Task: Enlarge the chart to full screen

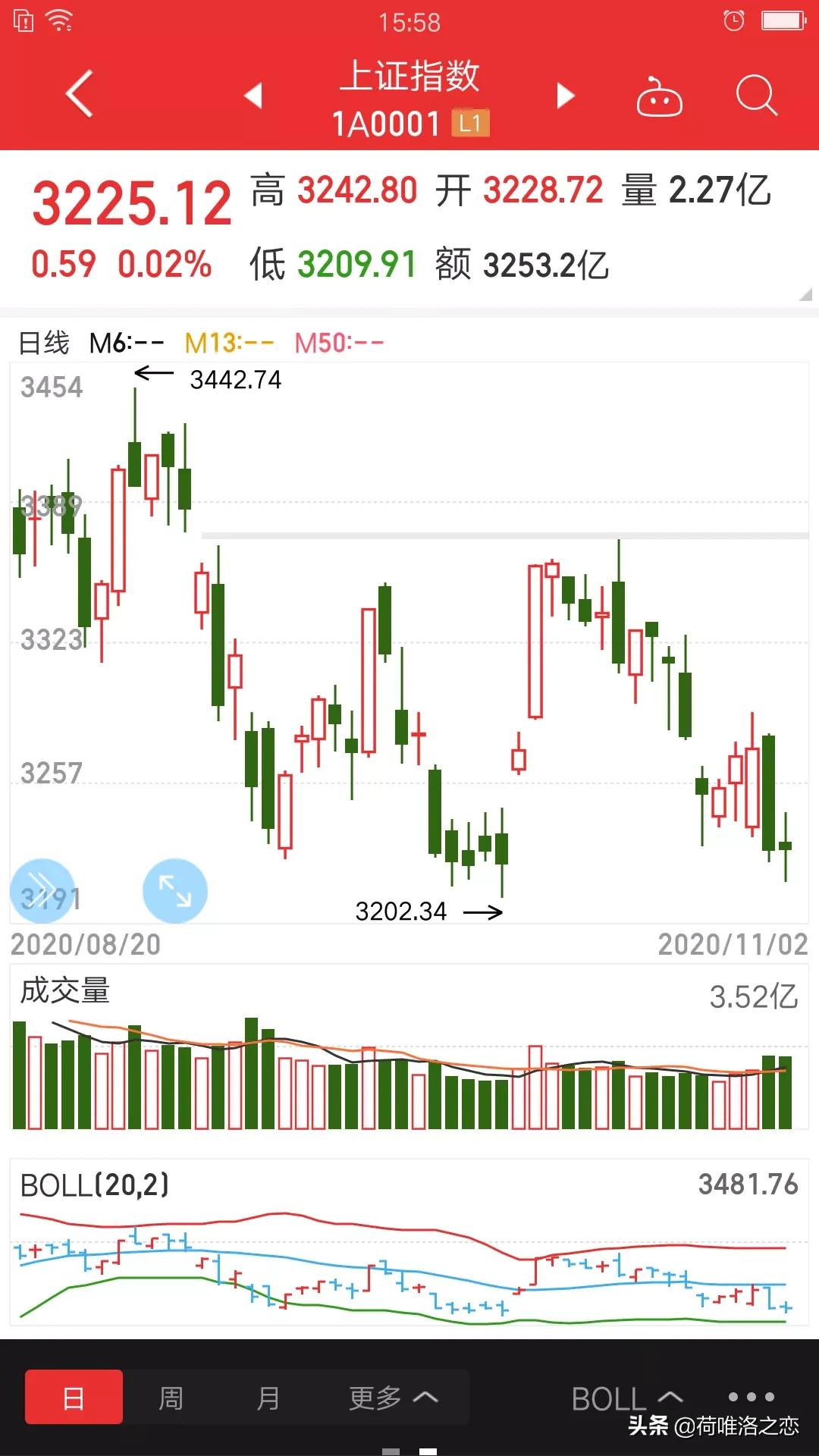Action: pos(175,890)
